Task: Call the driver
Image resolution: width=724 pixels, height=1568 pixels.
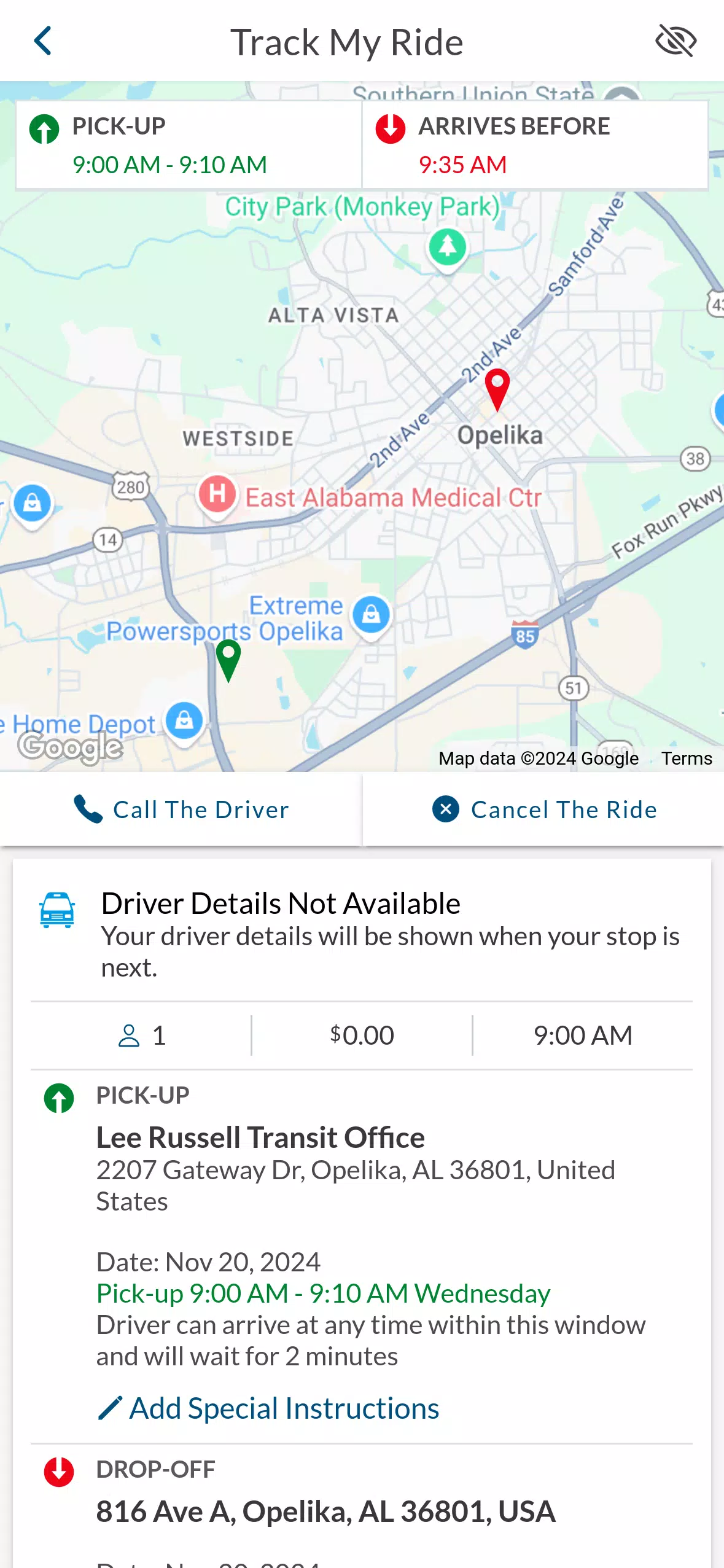Action: pyautogui.click(x=181, y=809)
